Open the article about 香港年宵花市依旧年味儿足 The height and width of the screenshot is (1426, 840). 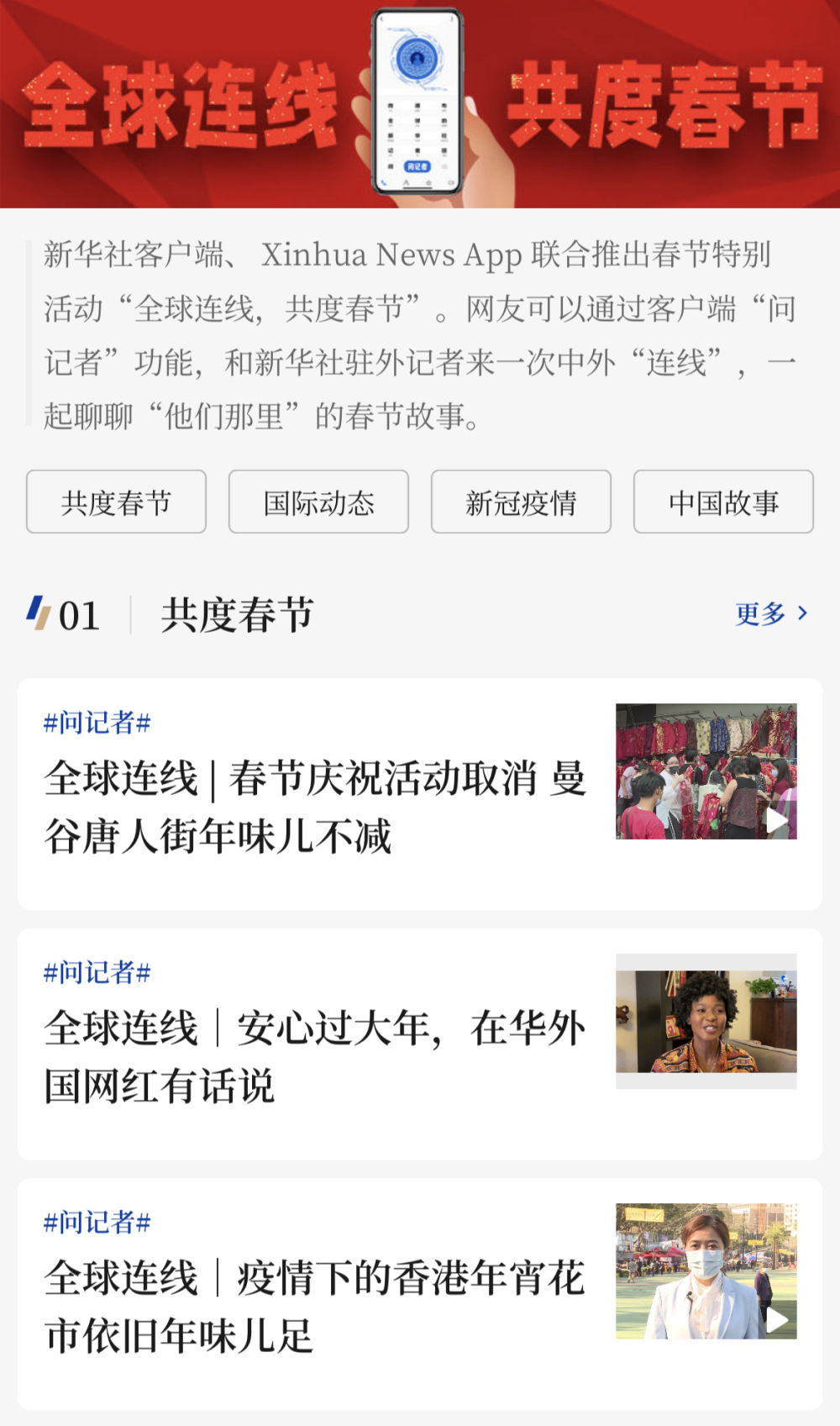[315, 1305]
